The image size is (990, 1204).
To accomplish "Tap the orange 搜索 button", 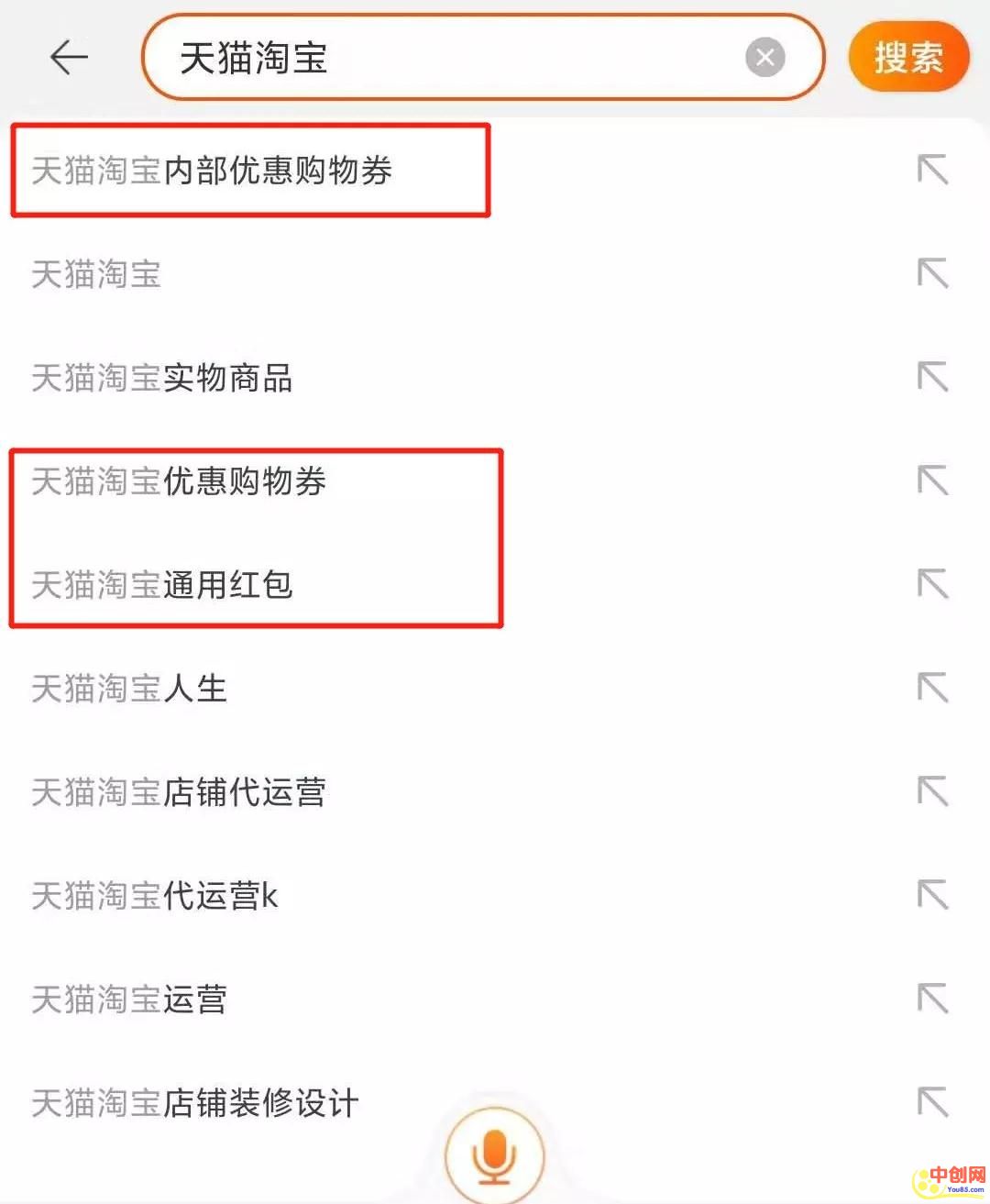I will (907, 58).
